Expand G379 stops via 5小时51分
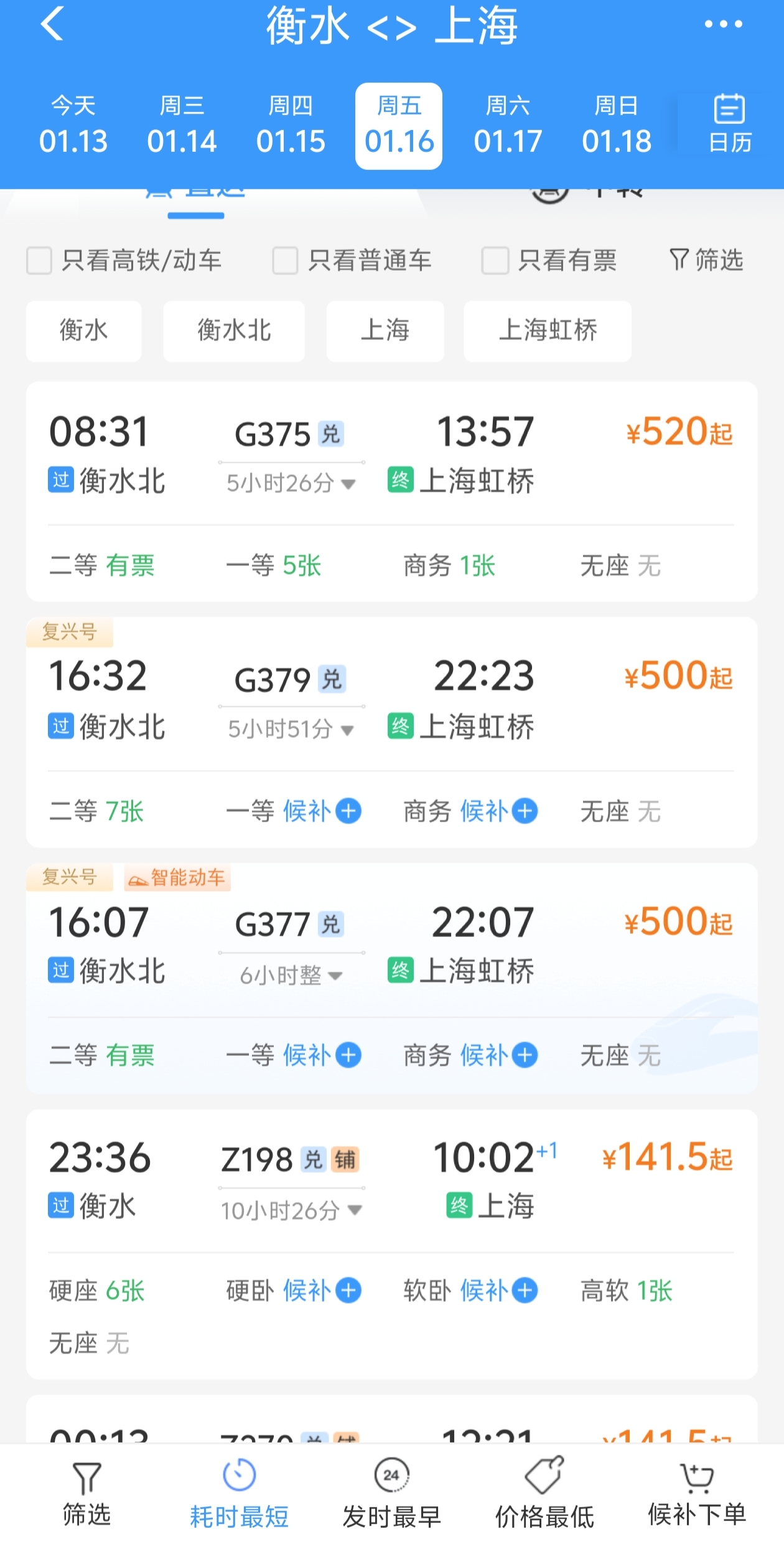This screenshot has width=784, height=1554. (x=291, y=728)
